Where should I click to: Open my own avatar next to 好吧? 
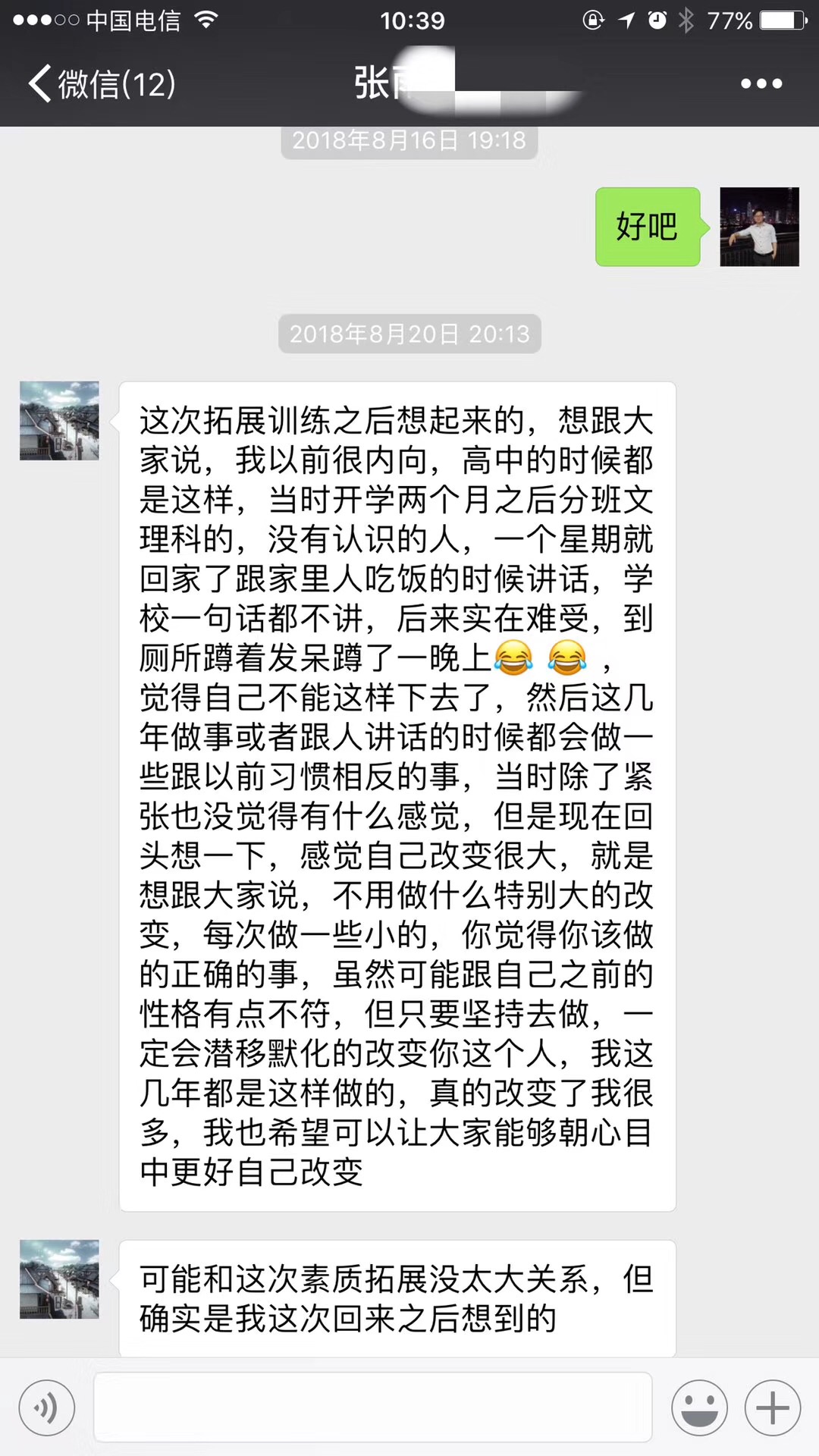(759, 227)
